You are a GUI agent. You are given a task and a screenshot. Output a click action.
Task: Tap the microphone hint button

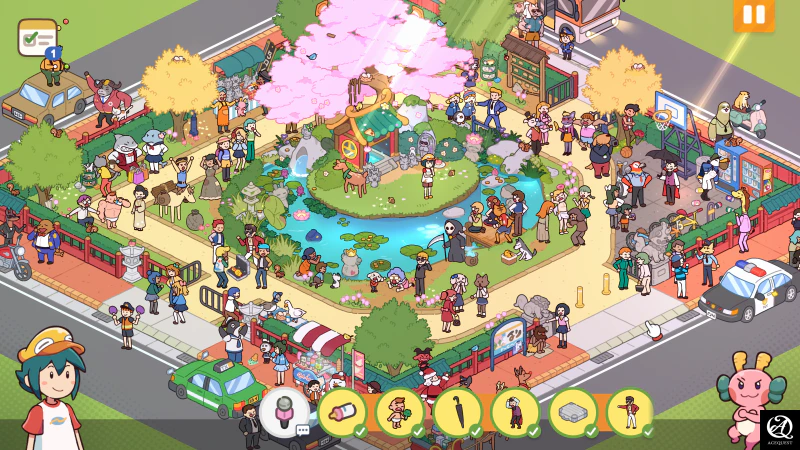(284, 411)
